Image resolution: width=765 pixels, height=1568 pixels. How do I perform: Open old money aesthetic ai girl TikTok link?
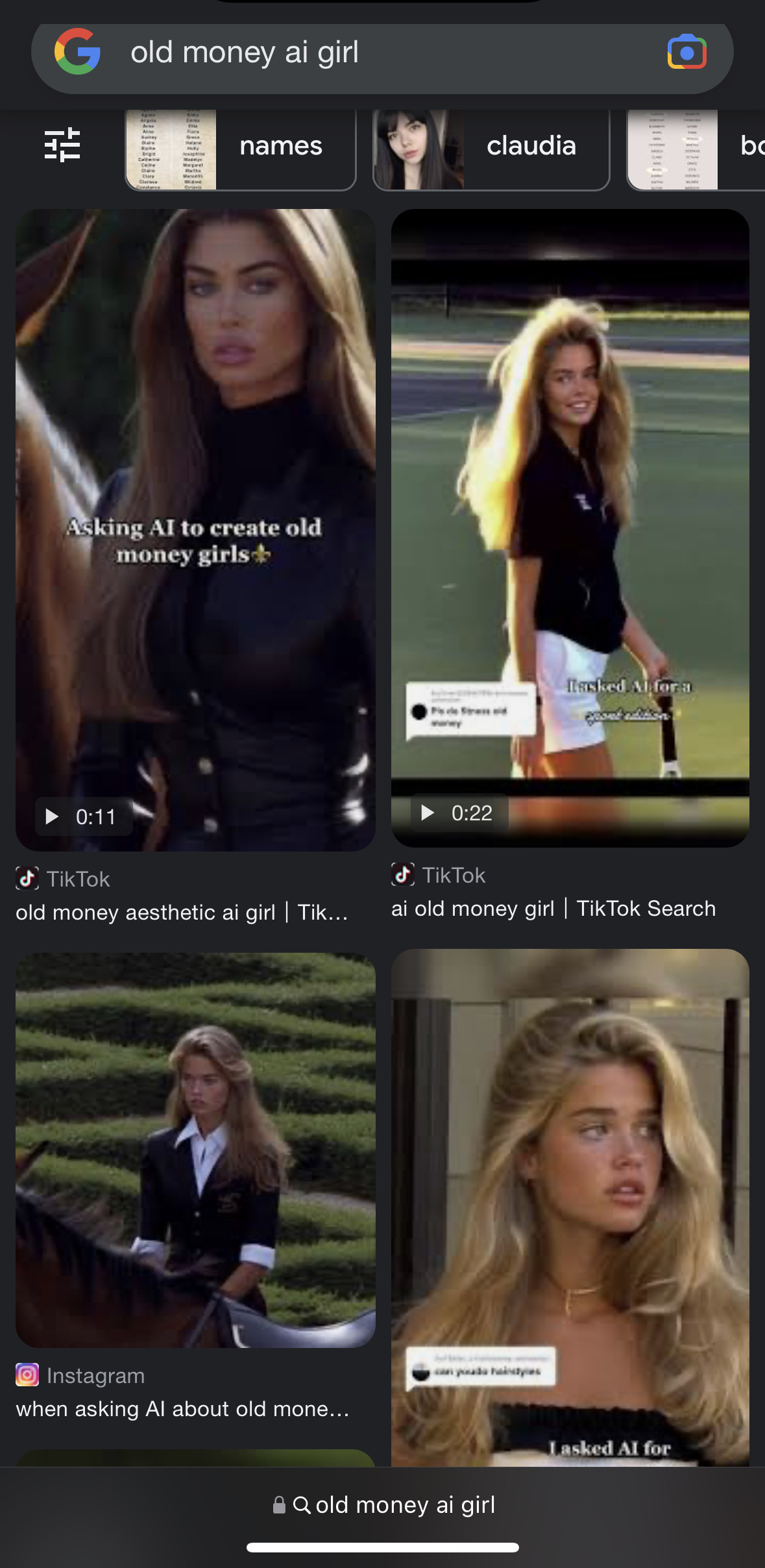tap(182, 913)
